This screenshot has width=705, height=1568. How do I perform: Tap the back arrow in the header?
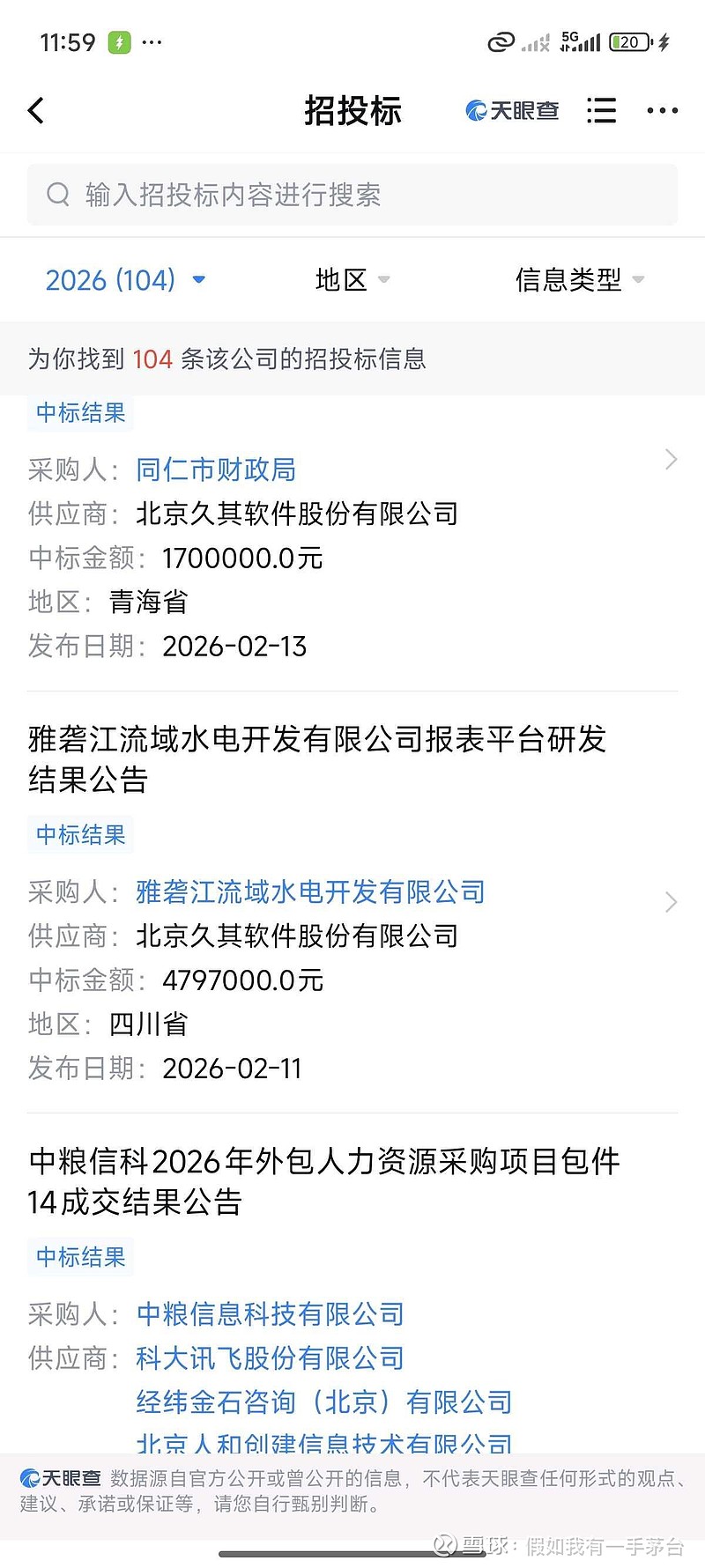pos(35,110)
